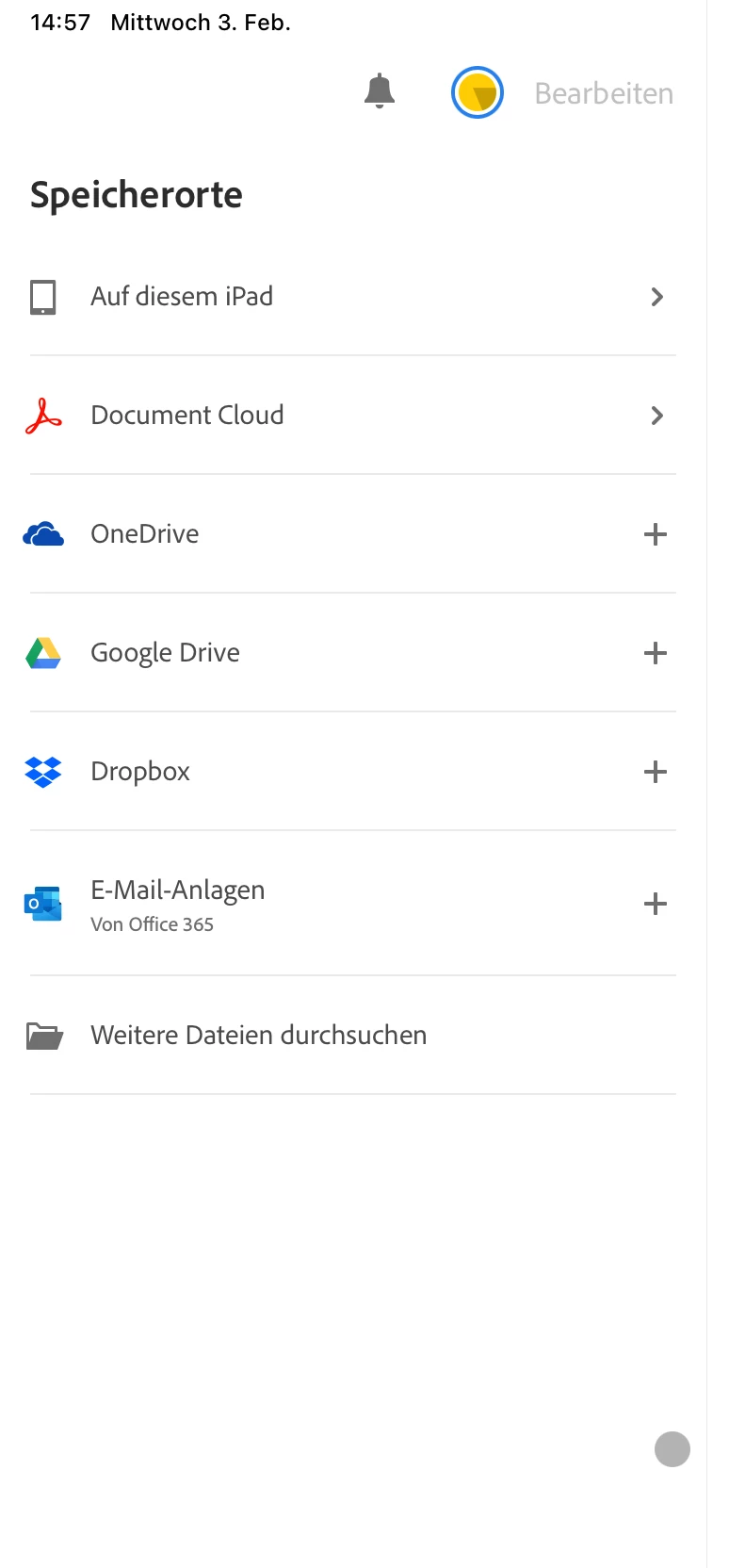The image size is (729, 1568).
Task: Open Document Cloud storage
Action: (348, 416)
